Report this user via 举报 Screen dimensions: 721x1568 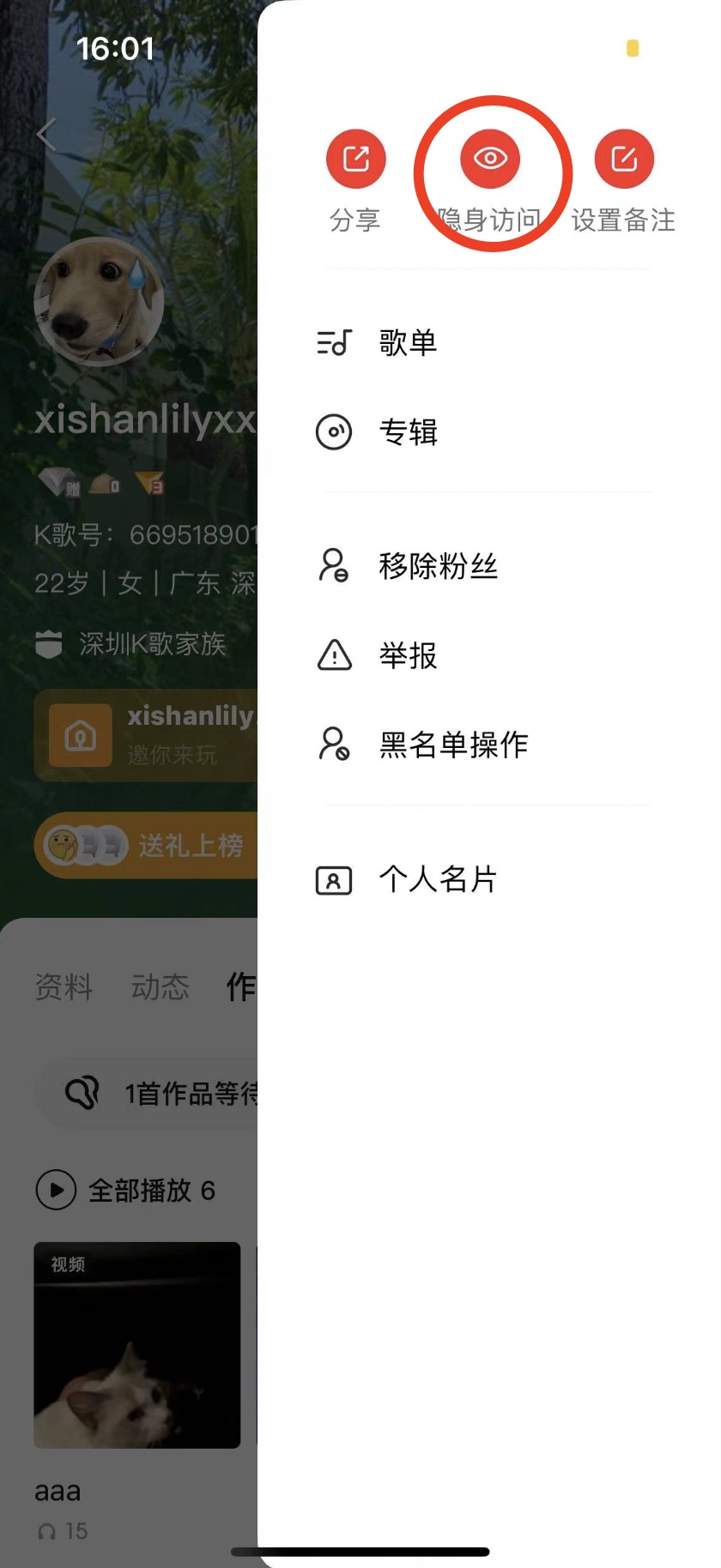(408, 655)
